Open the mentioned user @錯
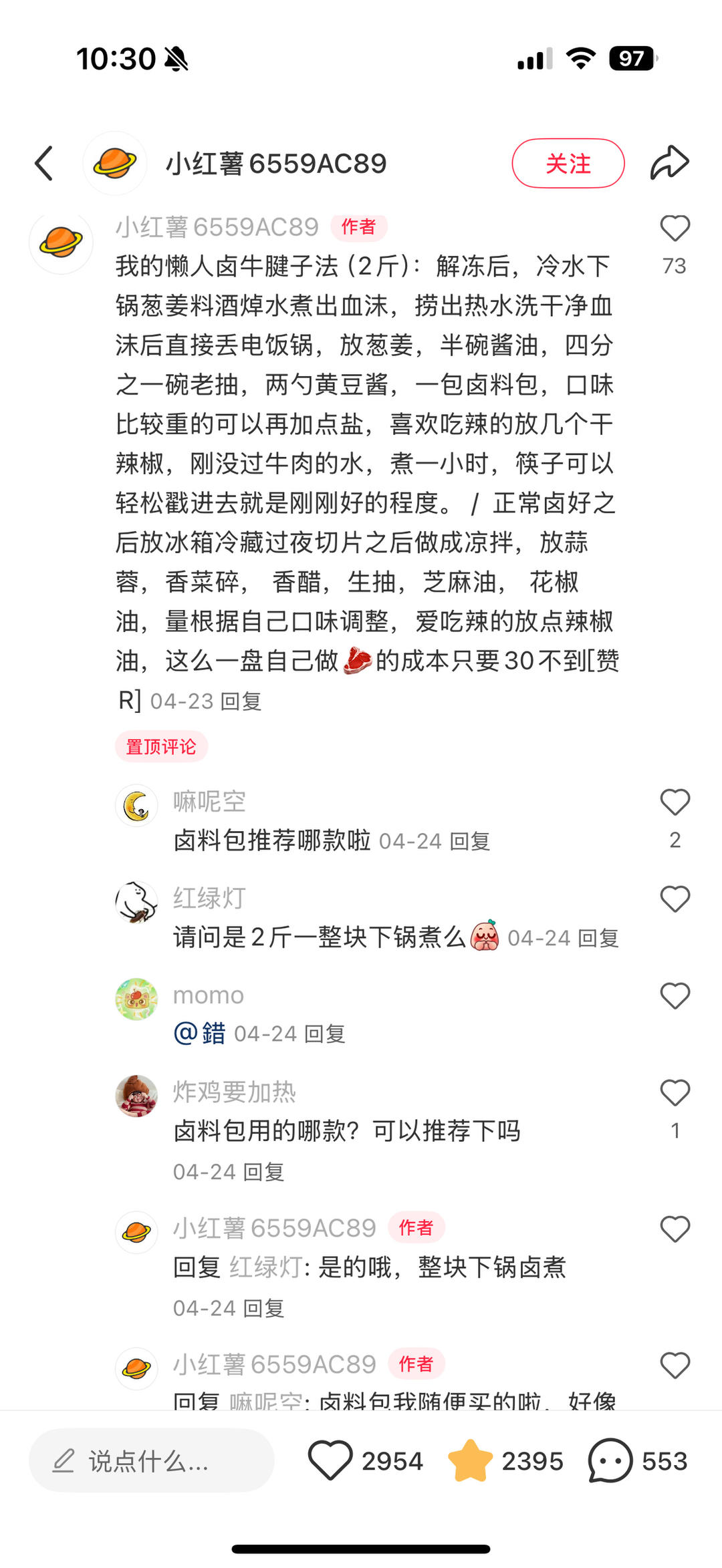The height and width of the screenshot is (1568, 722). click(200, 1034)
